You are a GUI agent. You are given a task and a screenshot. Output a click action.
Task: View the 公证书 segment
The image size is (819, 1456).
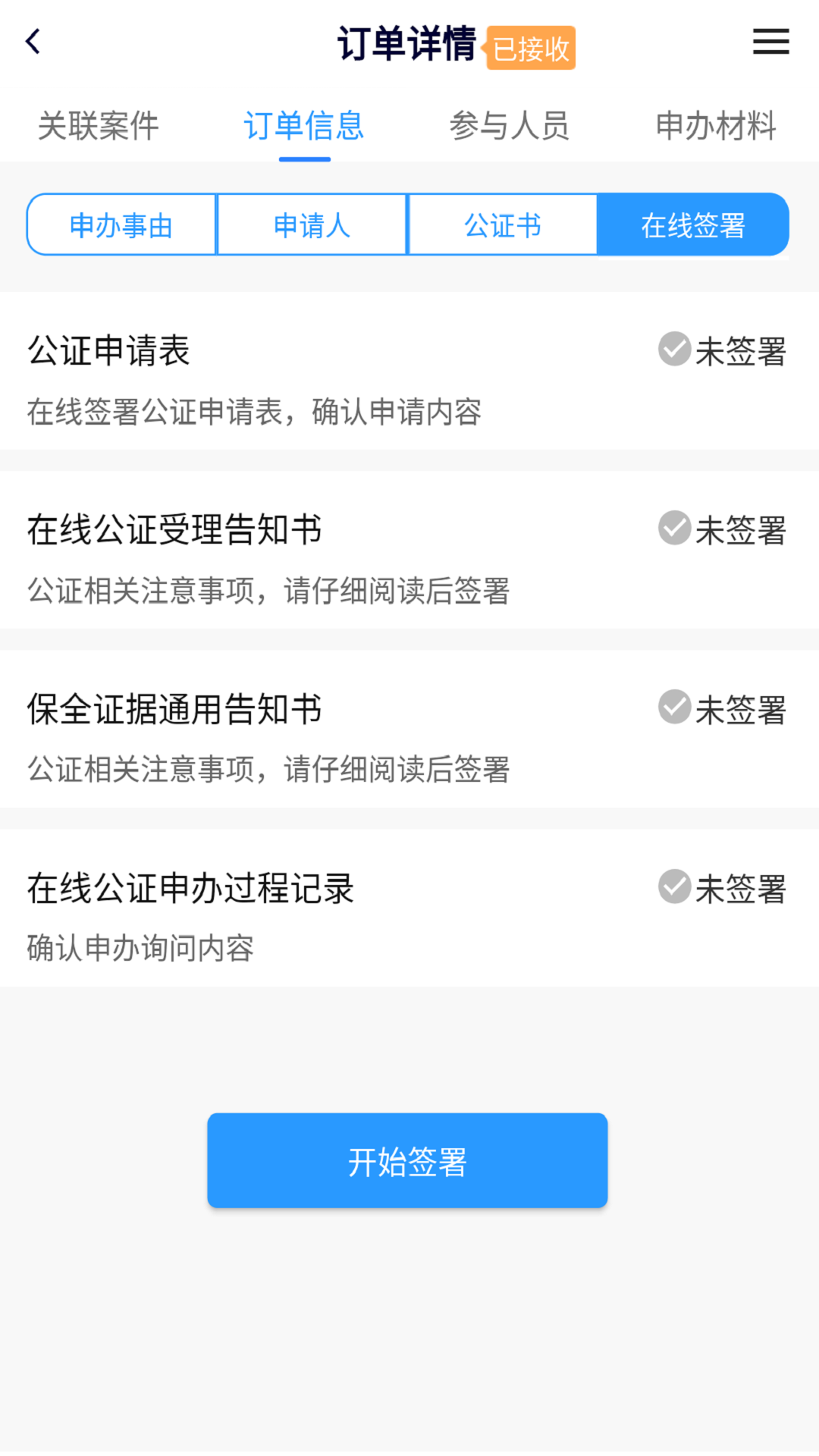503,225
